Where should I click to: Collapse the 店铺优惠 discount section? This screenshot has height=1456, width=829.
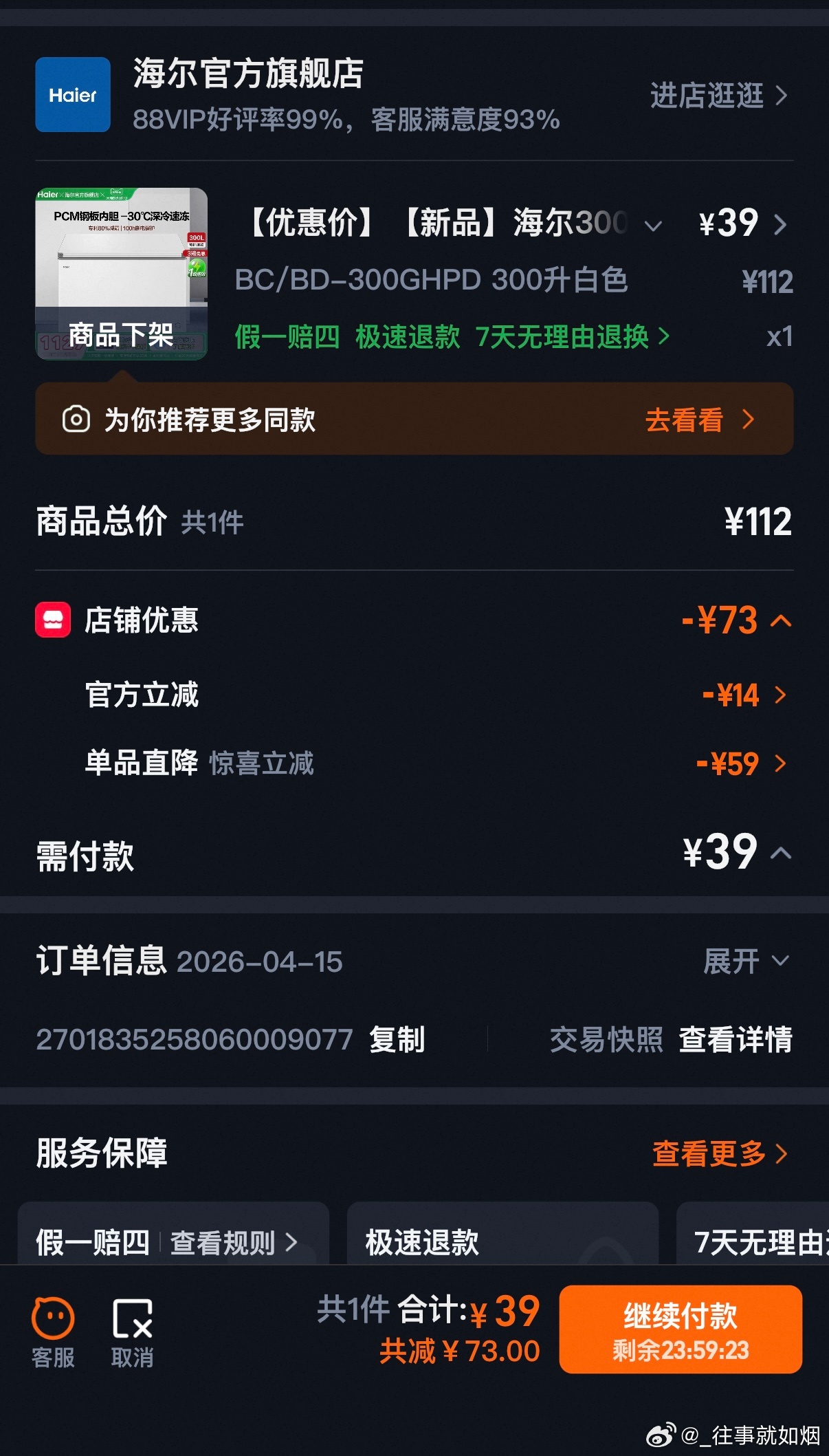click(781, 620)
